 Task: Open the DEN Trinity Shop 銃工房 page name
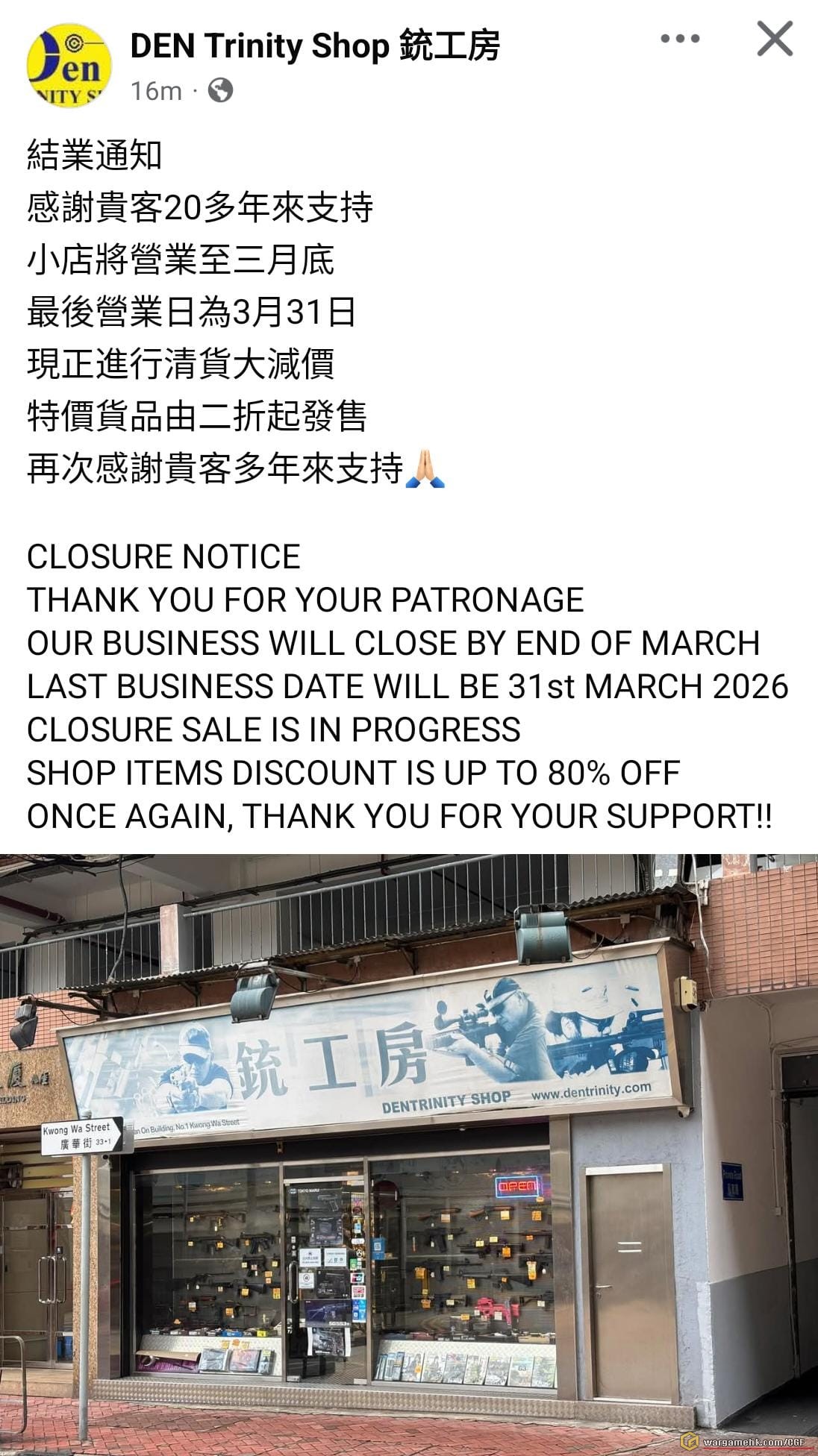coord(314,46)
